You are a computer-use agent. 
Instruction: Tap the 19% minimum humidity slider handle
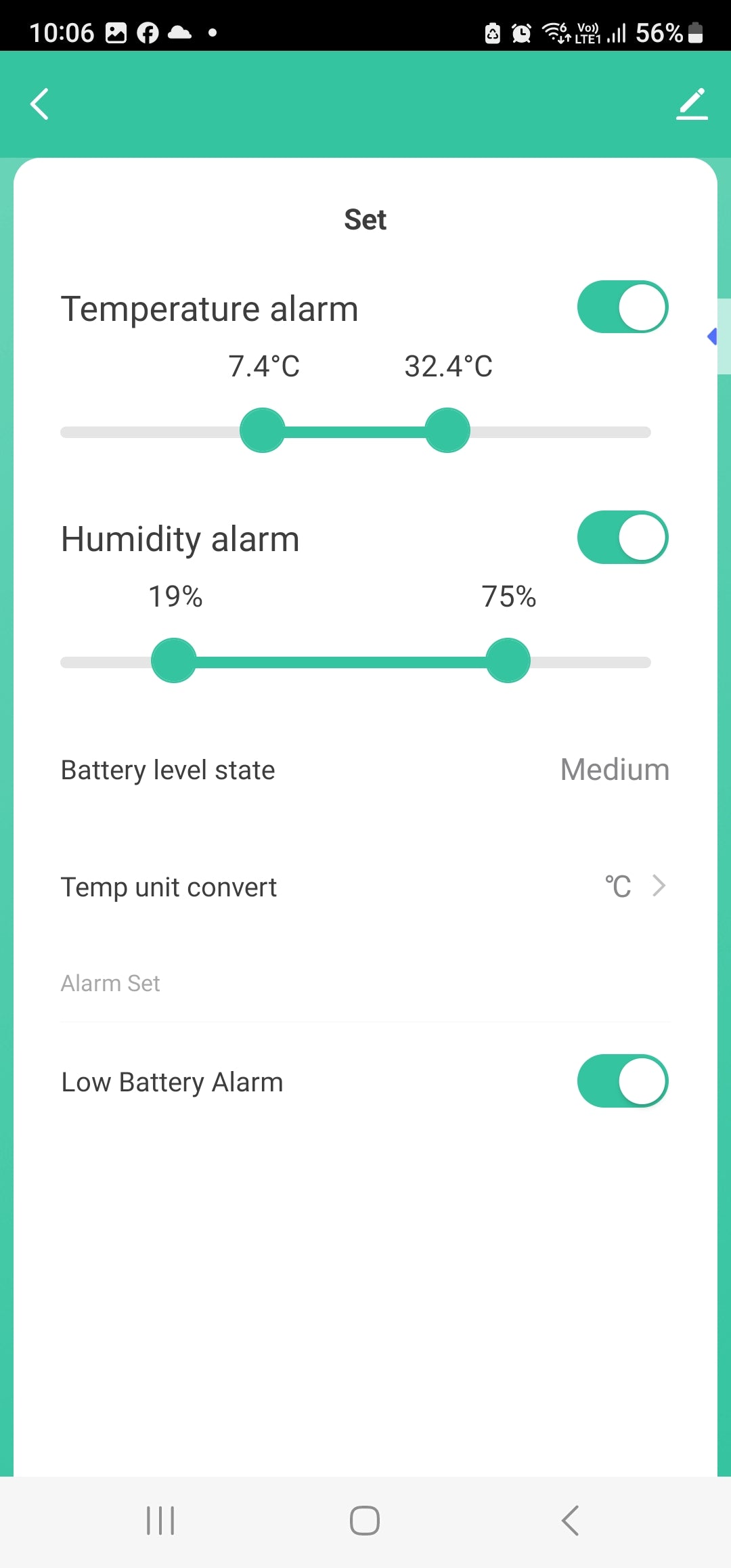[x=174, y=661]
